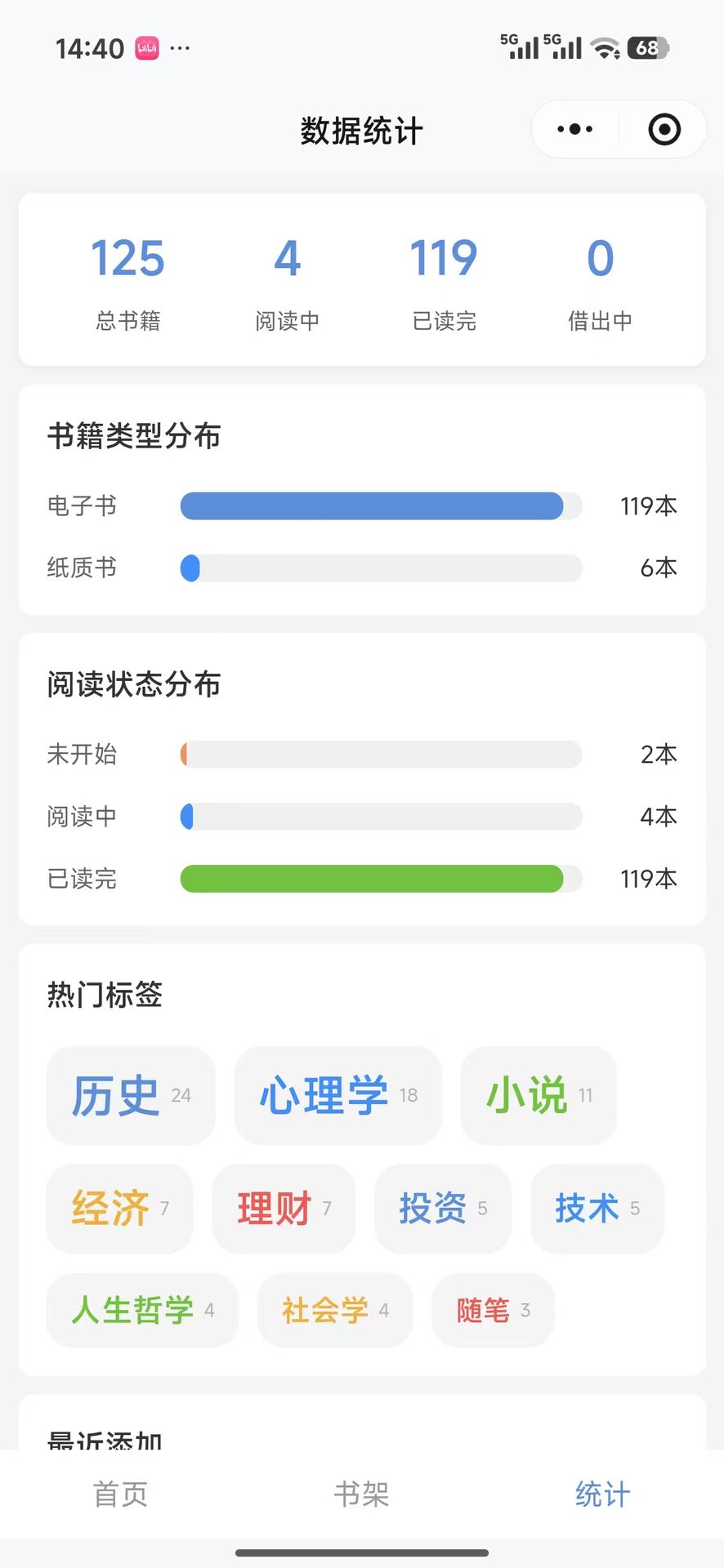Tap the Wi-Fi icon in status bar
The height and width of the screenshot is (1568, 724).
click(605, 47)
